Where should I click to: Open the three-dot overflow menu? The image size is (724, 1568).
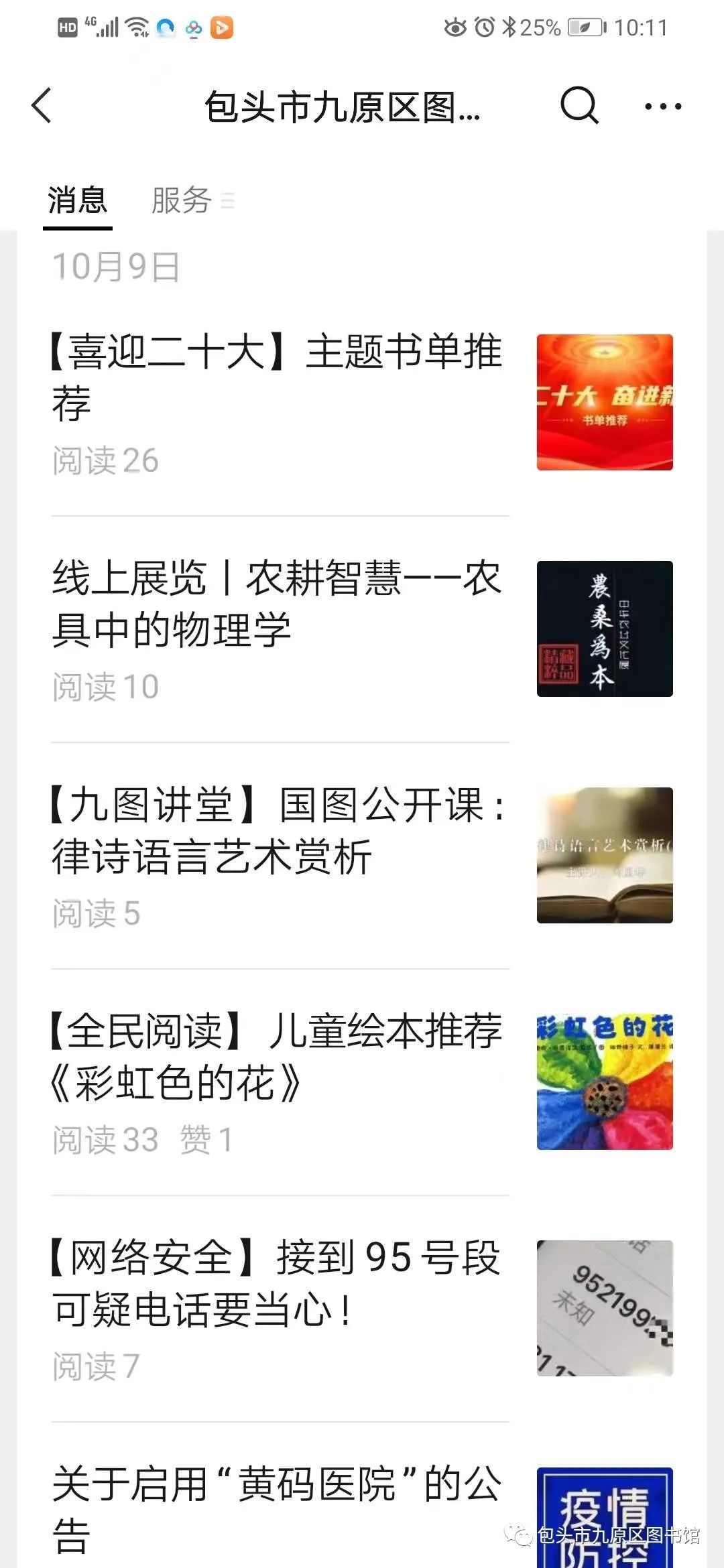[663, 106]
